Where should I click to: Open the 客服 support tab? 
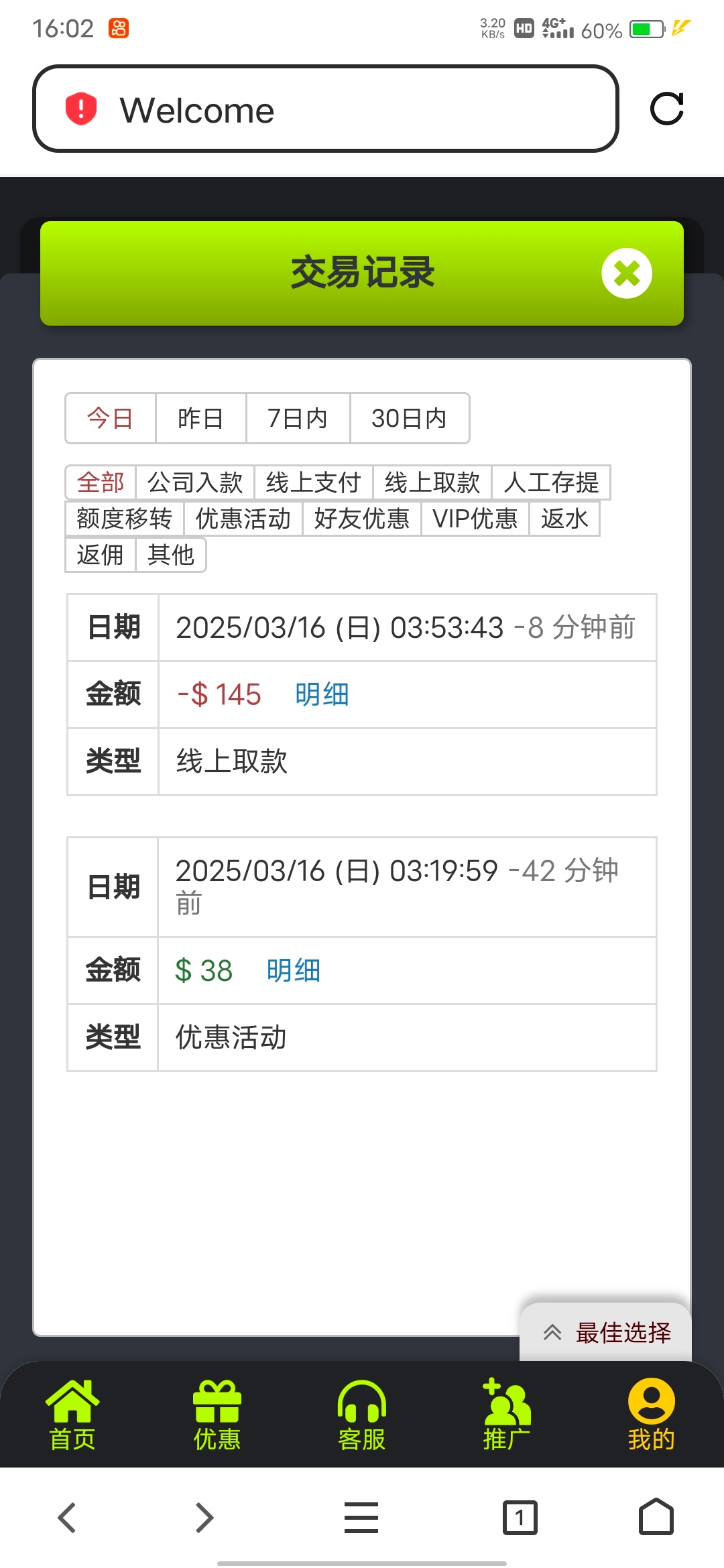pos(362,1414)
